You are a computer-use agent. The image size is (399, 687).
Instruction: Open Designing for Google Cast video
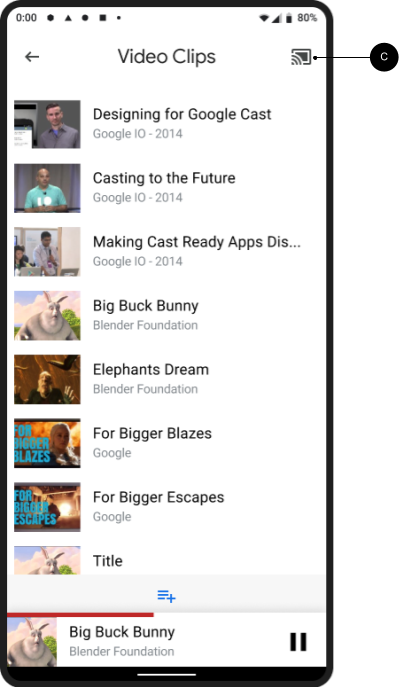tap(166, 124)
